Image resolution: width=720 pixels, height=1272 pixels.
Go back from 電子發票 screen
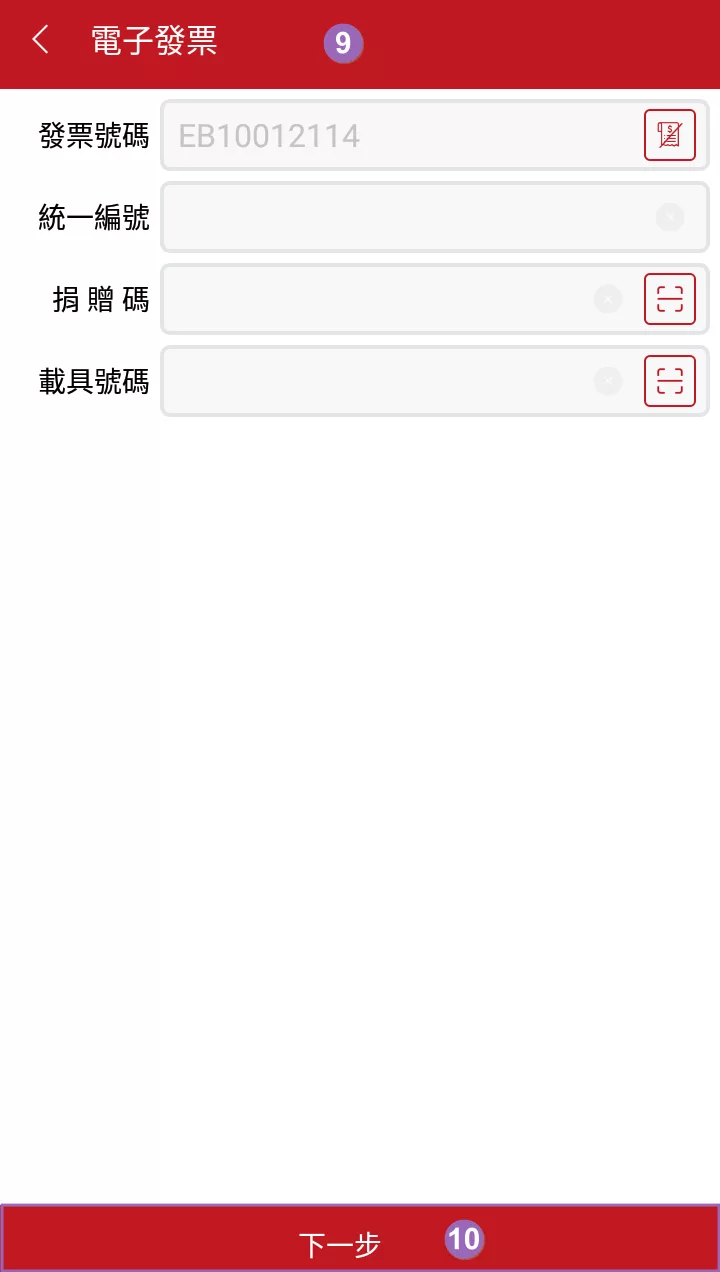(40, 41)
